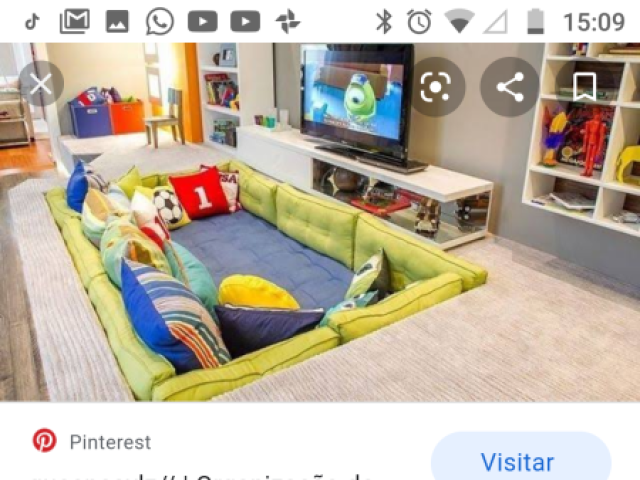
Task: Search this image with Lens
Action: point(435,87)
